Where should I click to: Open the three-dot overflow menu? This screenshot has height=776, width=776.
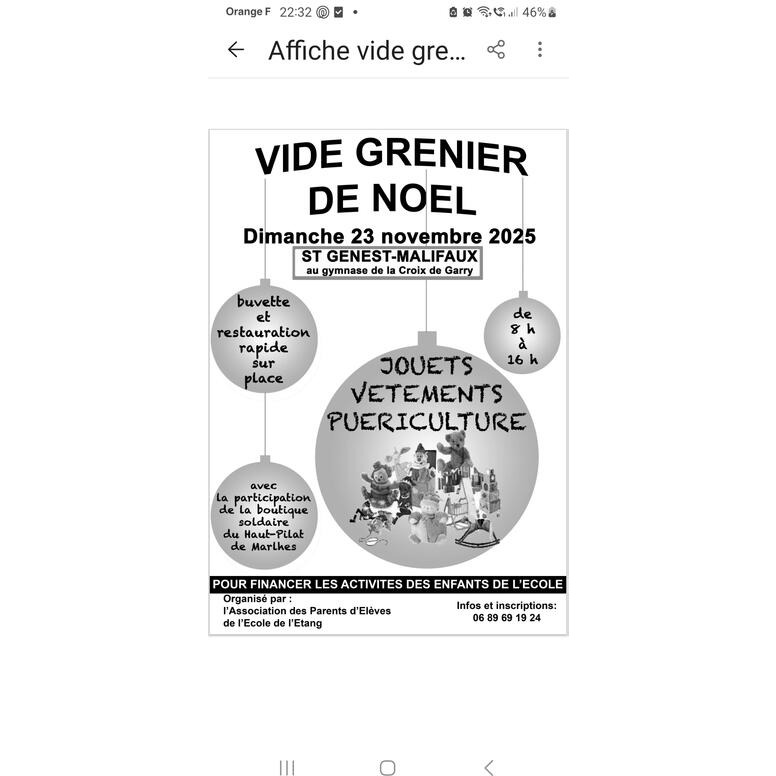540,50
